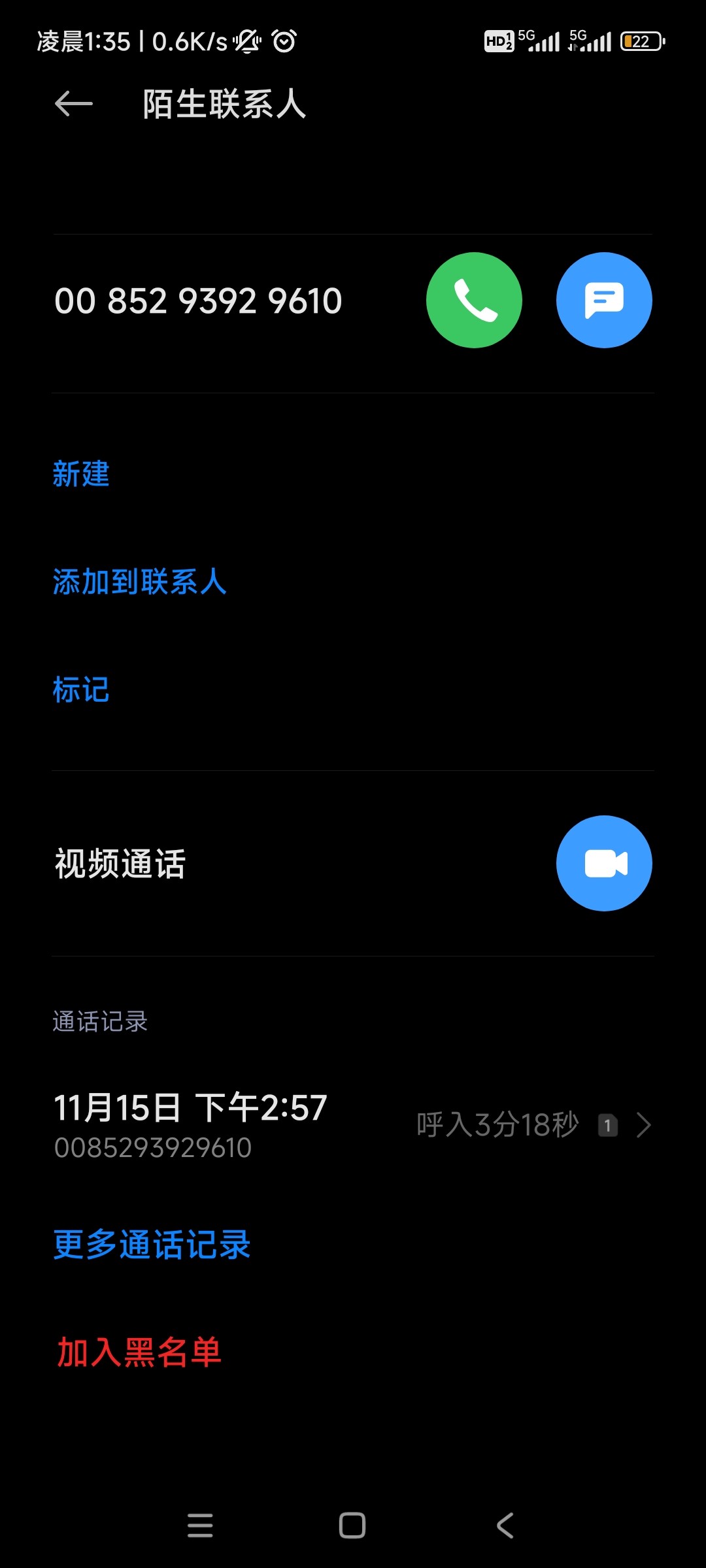Send a text using the blue message icon
Screen dimensions: 706x1568
pos(604,300)
